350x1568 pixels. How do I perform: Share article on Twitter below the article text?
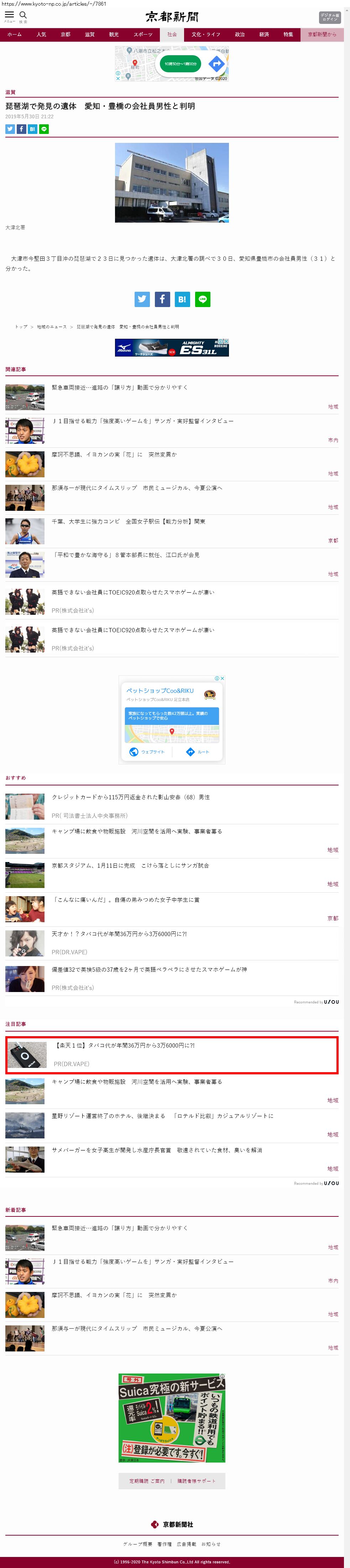tap(142, 299)
